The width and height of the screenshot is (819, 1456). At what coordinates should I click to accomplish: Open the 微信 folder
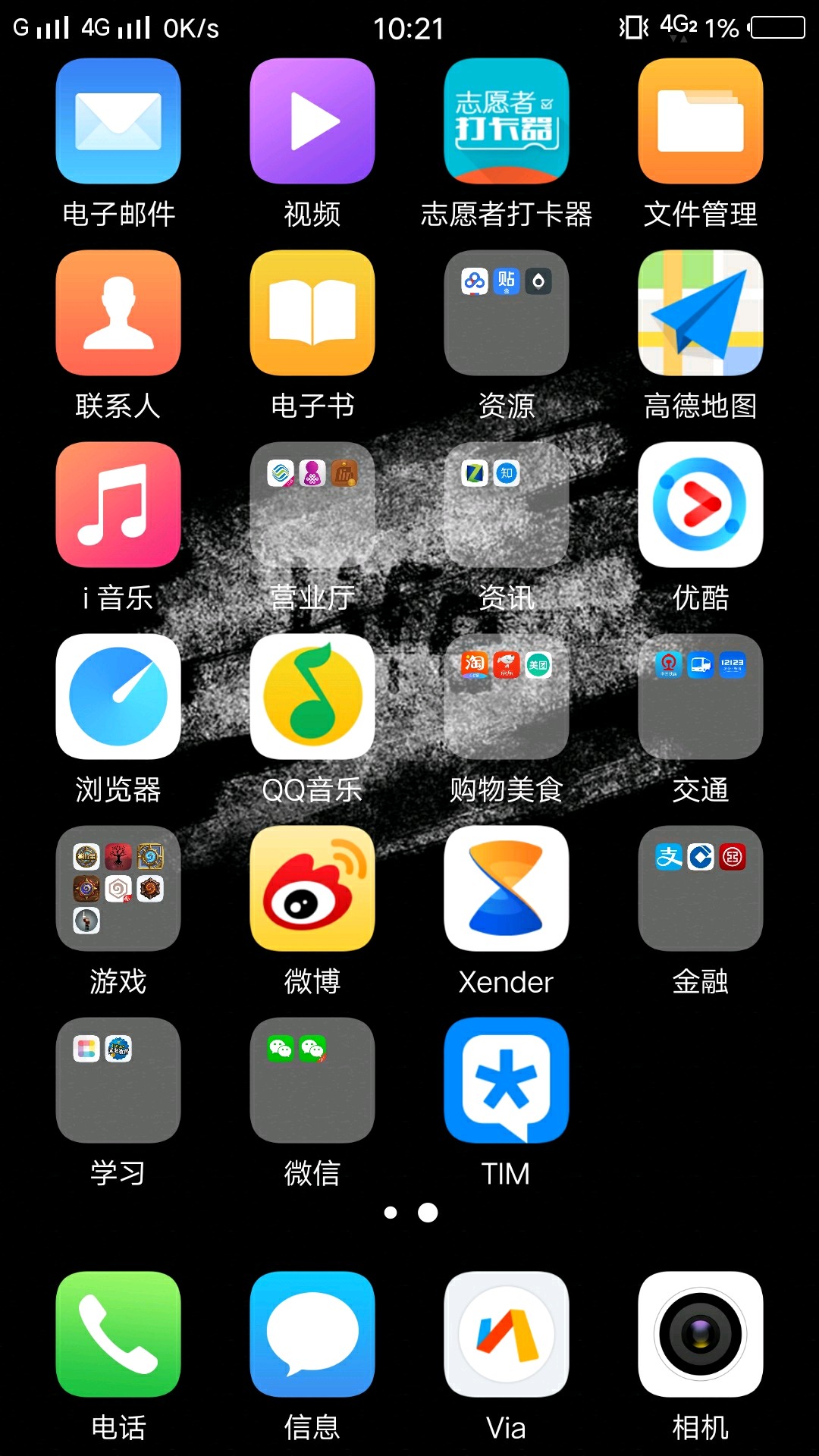(312, 1078)
